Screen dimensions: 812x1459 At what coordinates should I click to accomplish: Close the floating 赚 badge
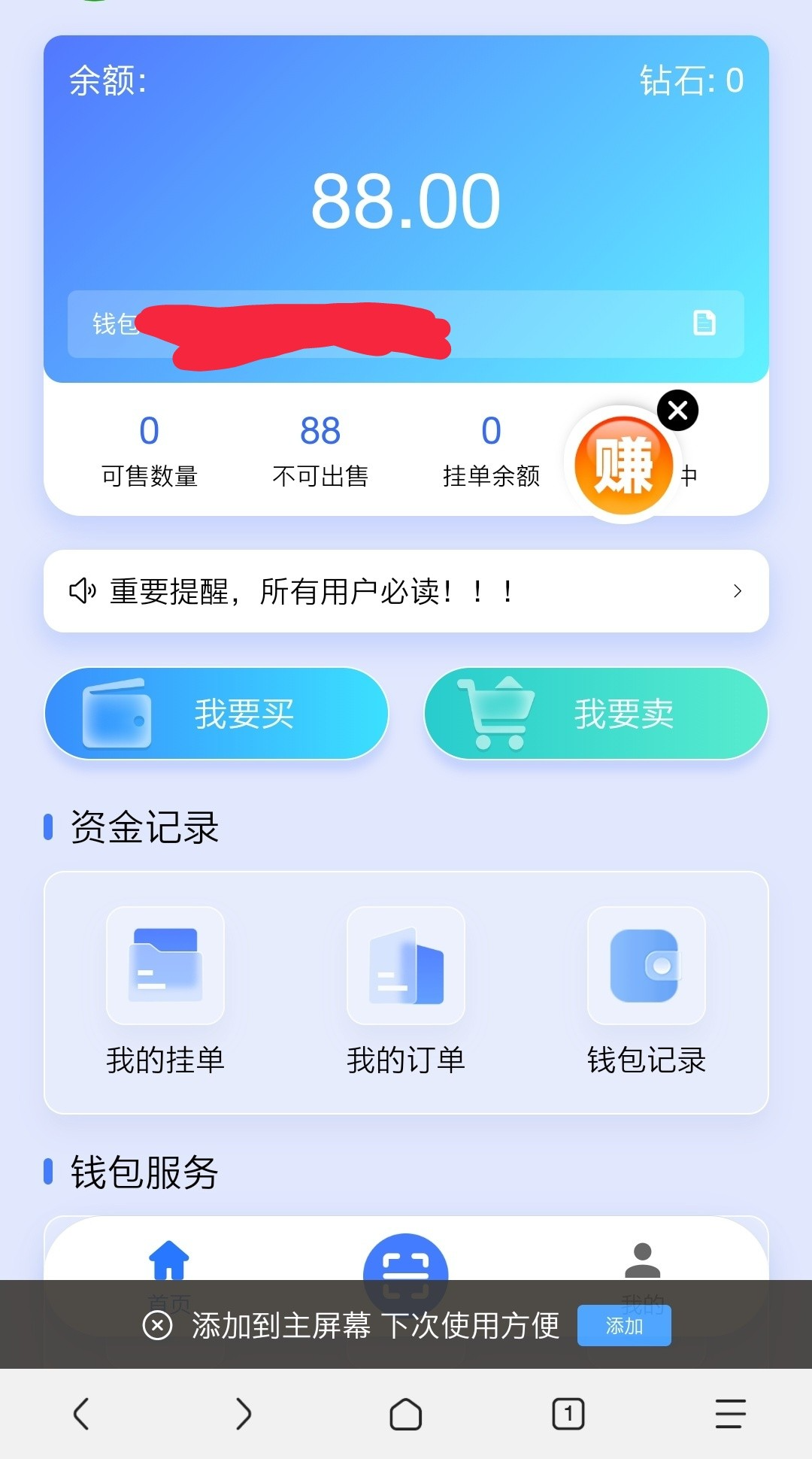coord(677,411)
